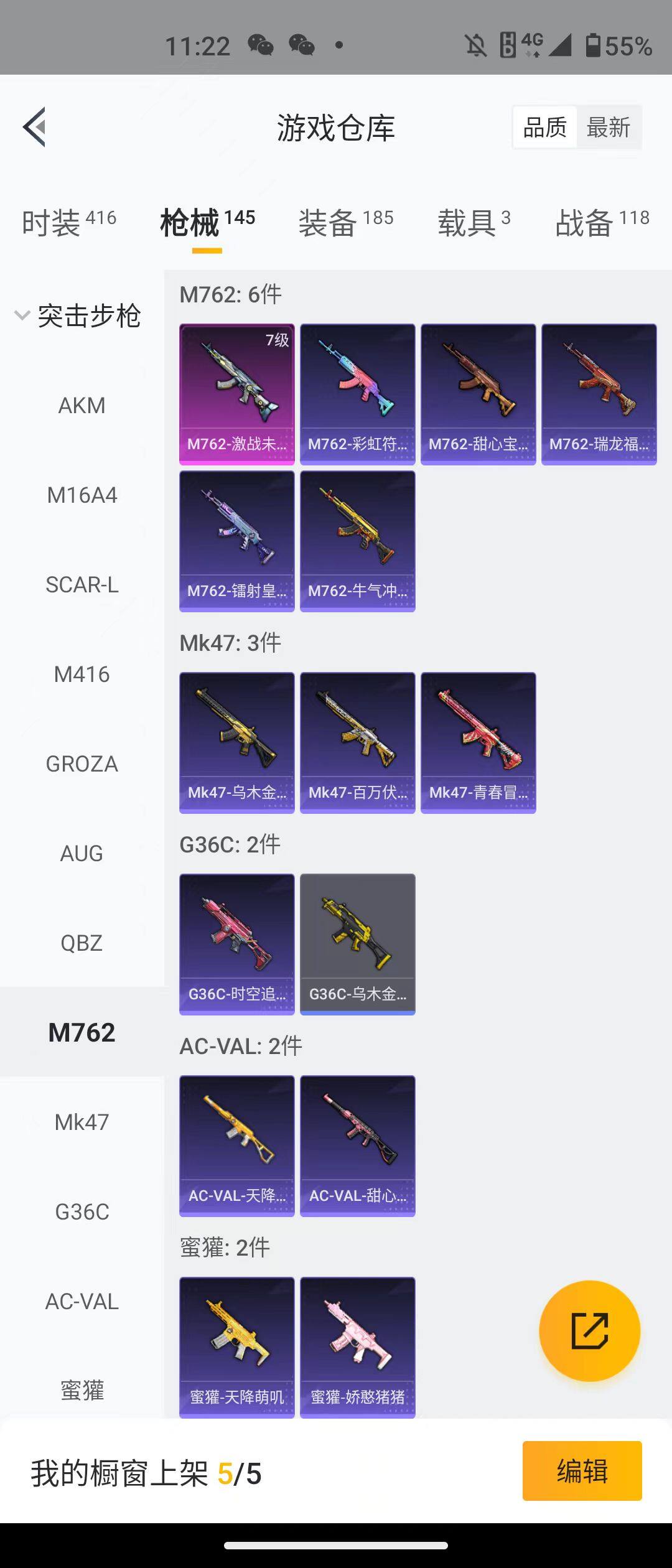Open the 蜜獾-娇憨猪猪 skin card
The height and width of the screenshot is (1568, 672).
click(x=357, y=1346)
